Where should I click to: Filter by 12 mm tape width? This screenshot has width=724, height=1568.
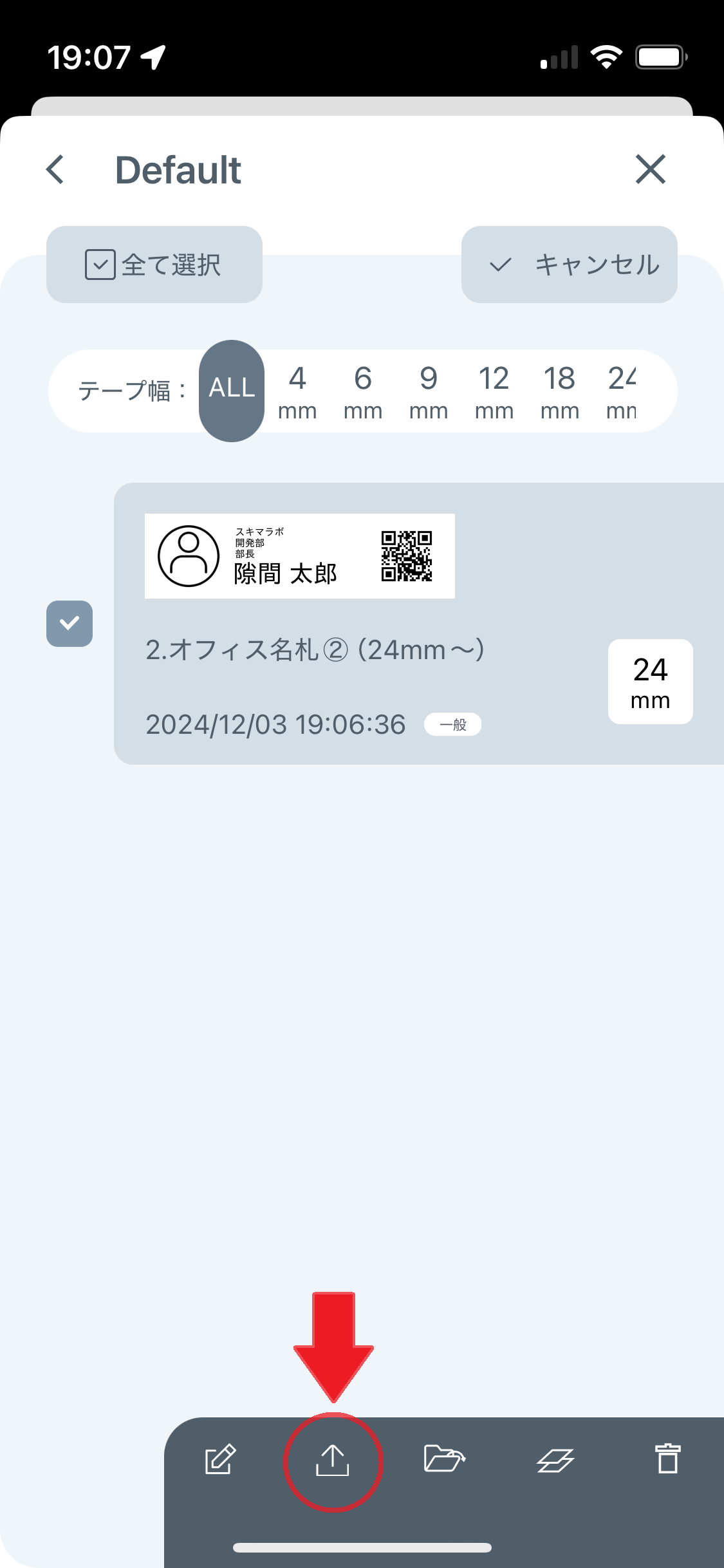(494, 391)
